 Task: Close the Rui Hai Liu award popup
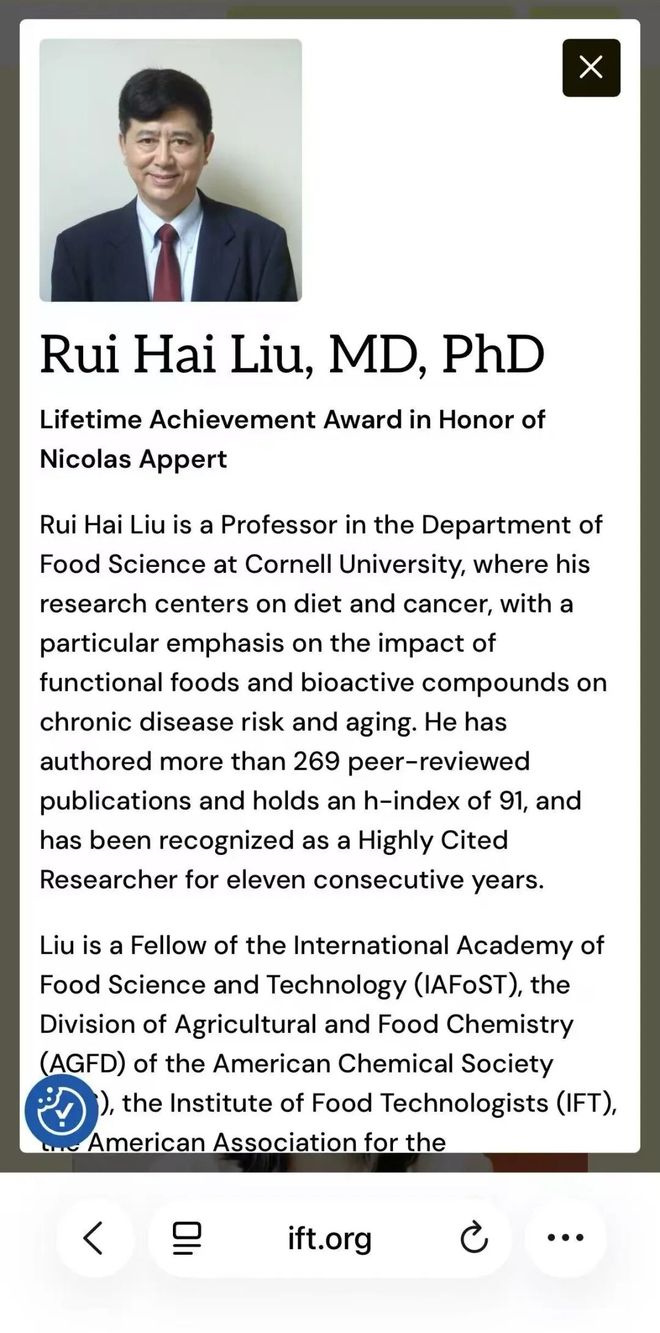591,67
